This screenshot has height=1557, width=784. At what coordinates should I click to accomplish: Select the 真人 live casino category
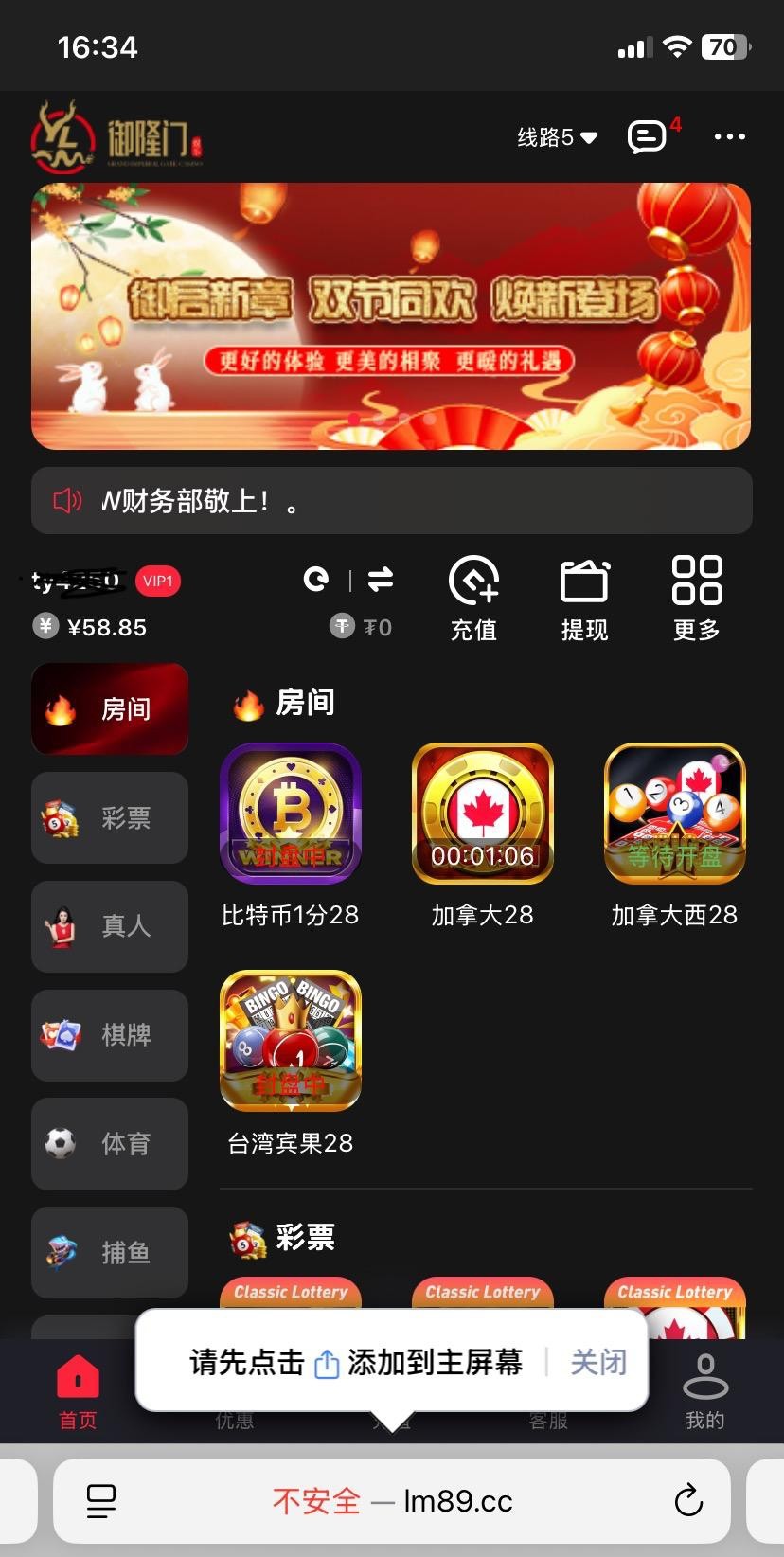coord(110,926)
